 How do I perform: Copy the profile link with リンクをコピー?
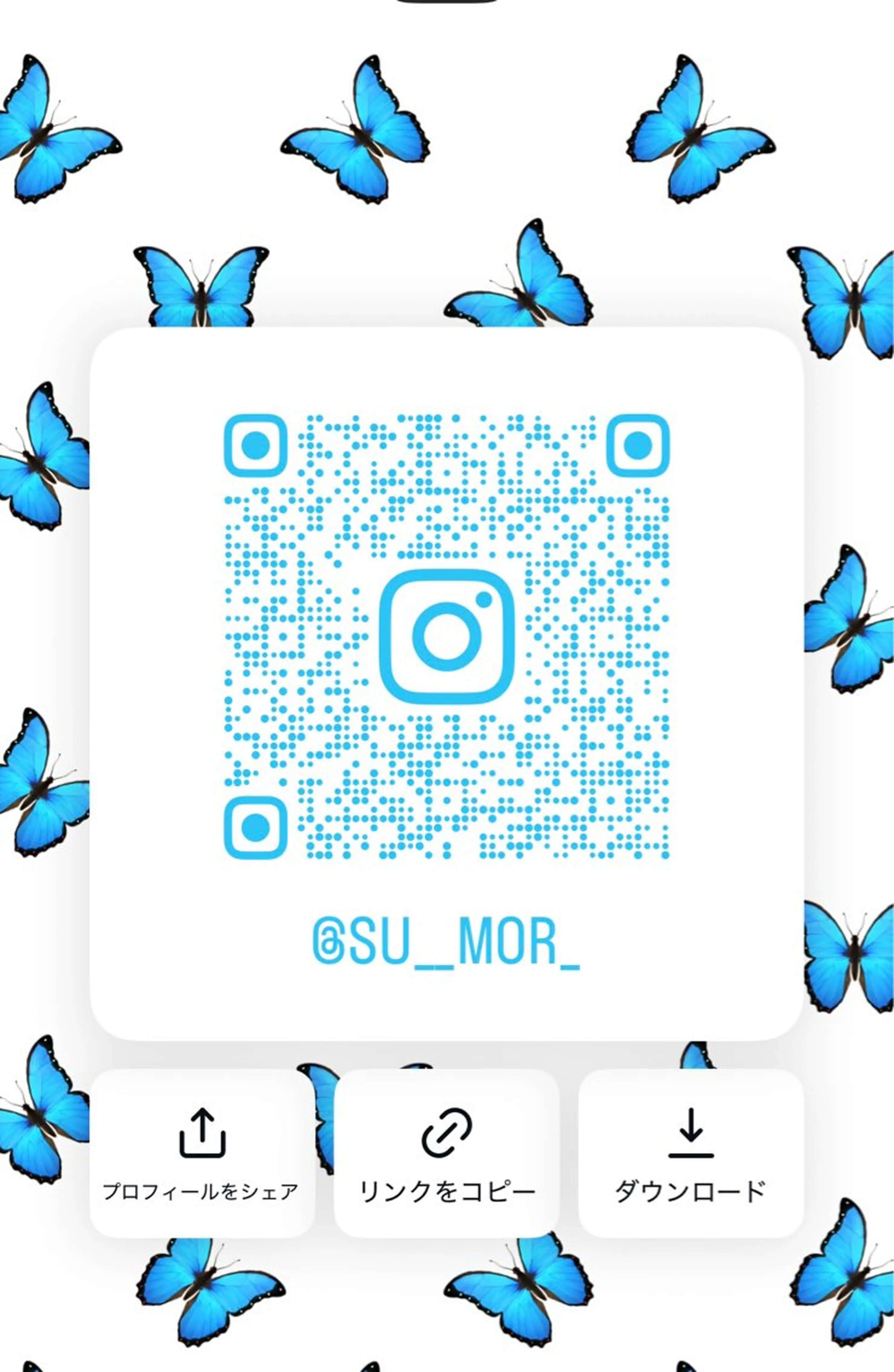[447, 1153]
